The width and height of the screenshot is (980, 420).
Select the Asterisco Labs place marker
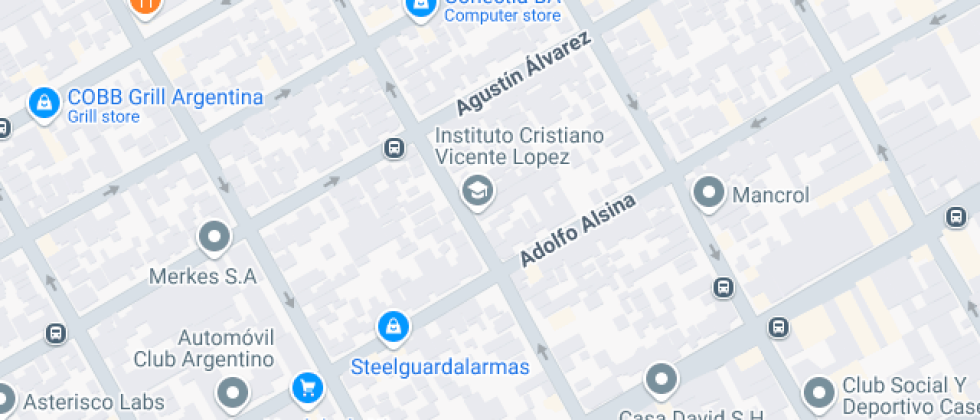tap(6, 398)
